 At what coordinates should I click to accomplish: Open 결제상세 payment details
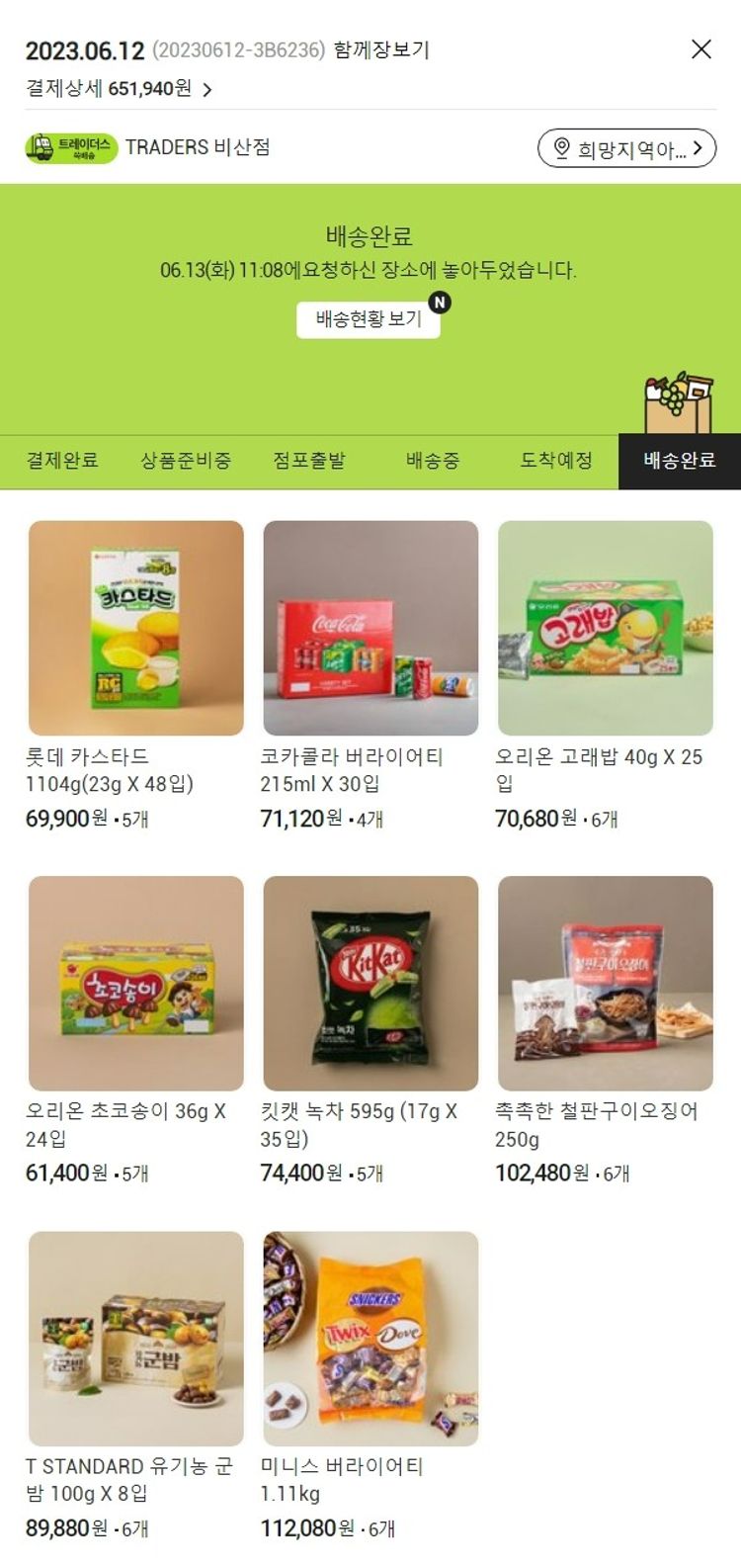(119, 89)
